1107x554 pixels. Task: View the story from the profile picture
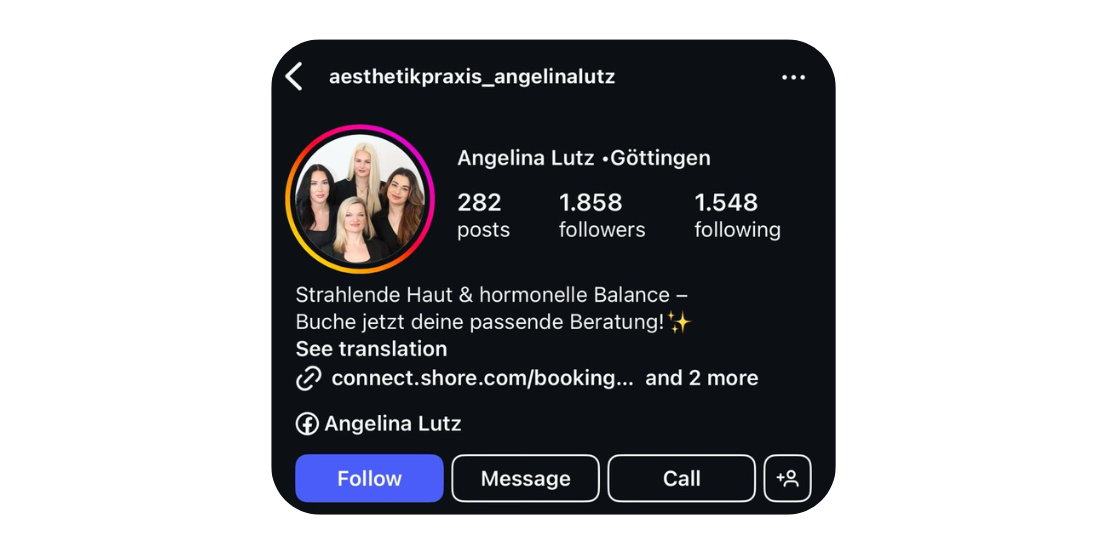coord(360,200)
